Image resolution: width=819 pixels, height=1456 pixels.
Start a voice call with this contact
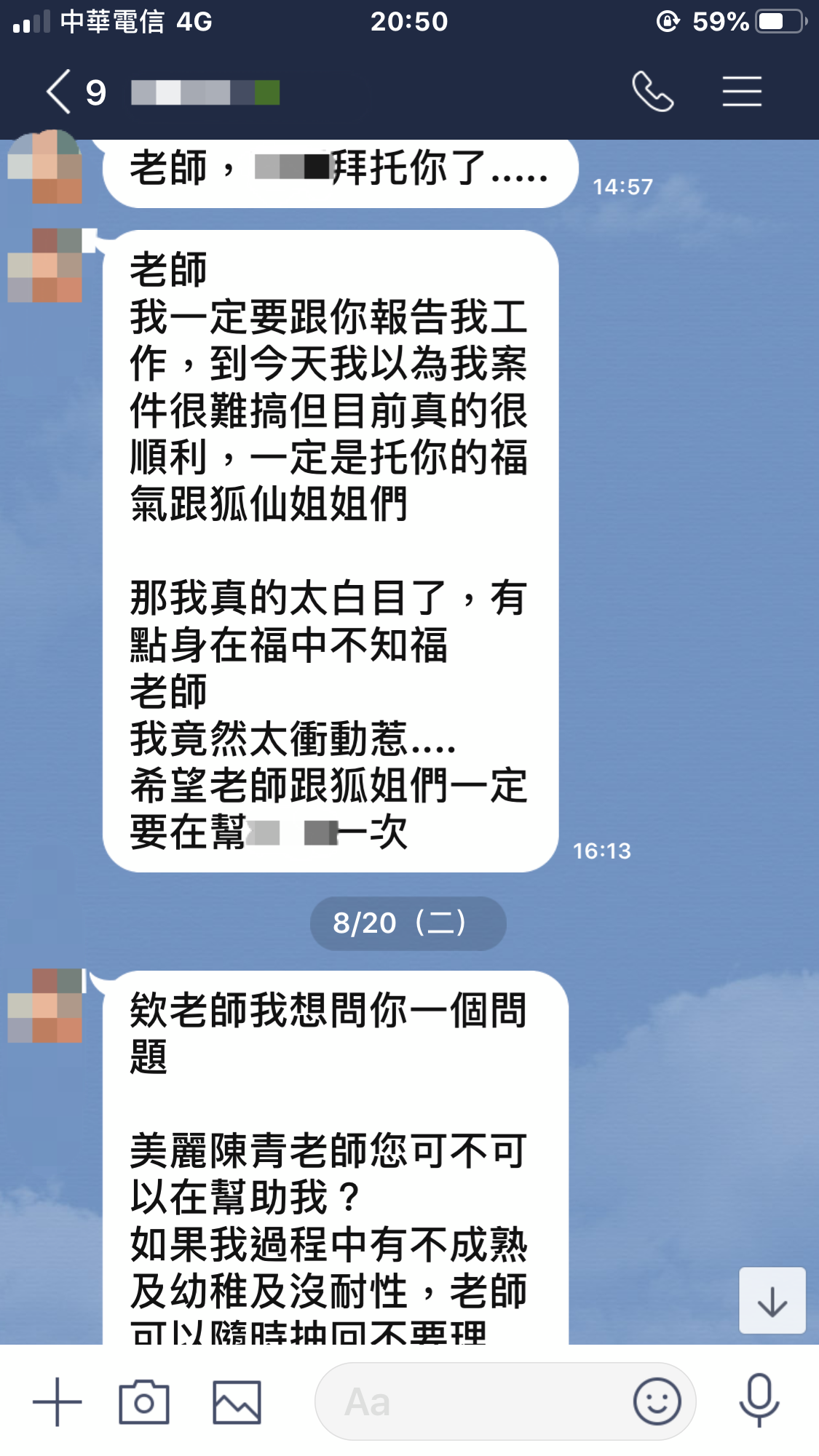(652, 92)
